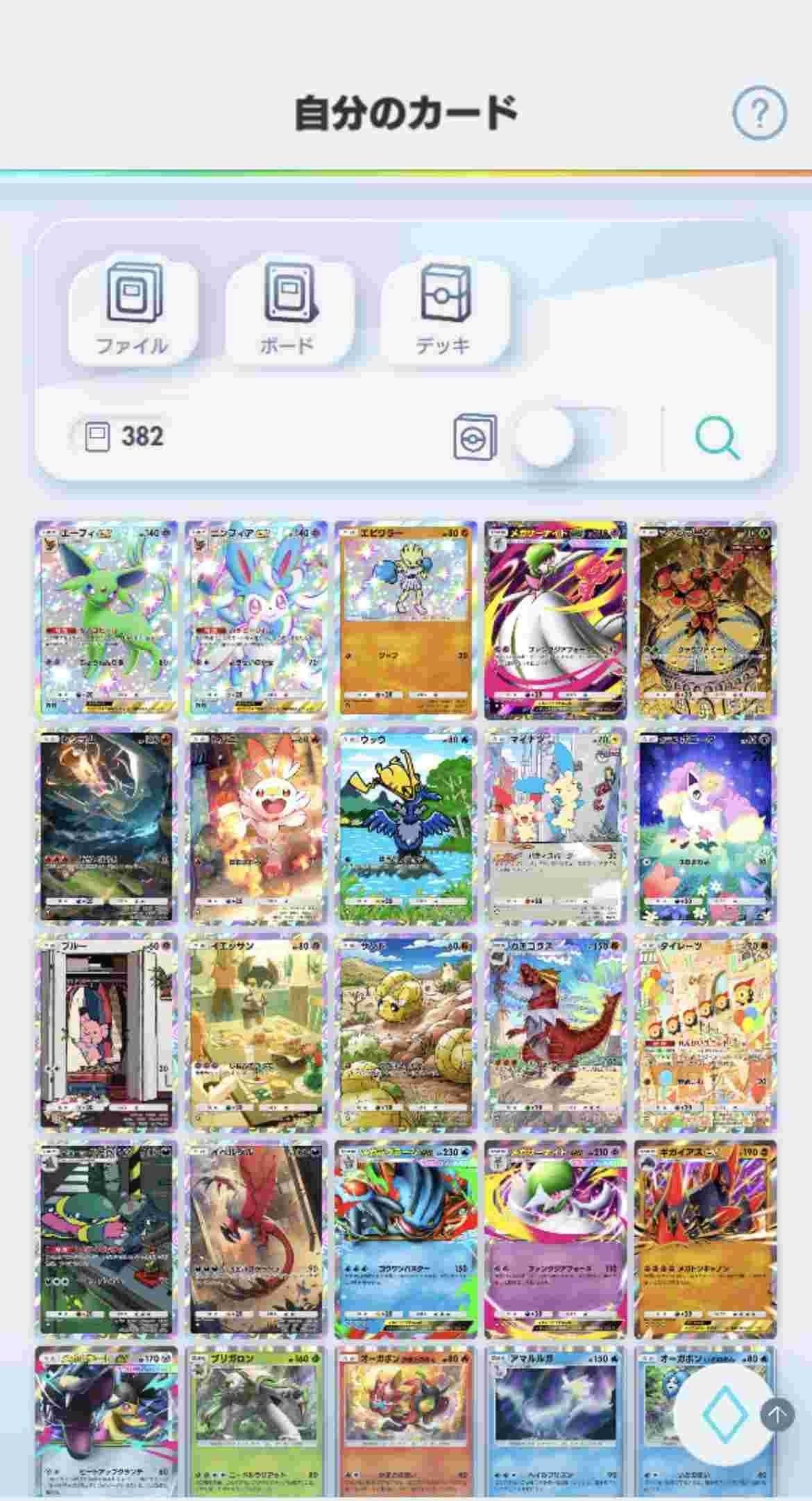Open the イエッサン card
Screen dimensions: 812x1501
click(x=256, y=1032)
